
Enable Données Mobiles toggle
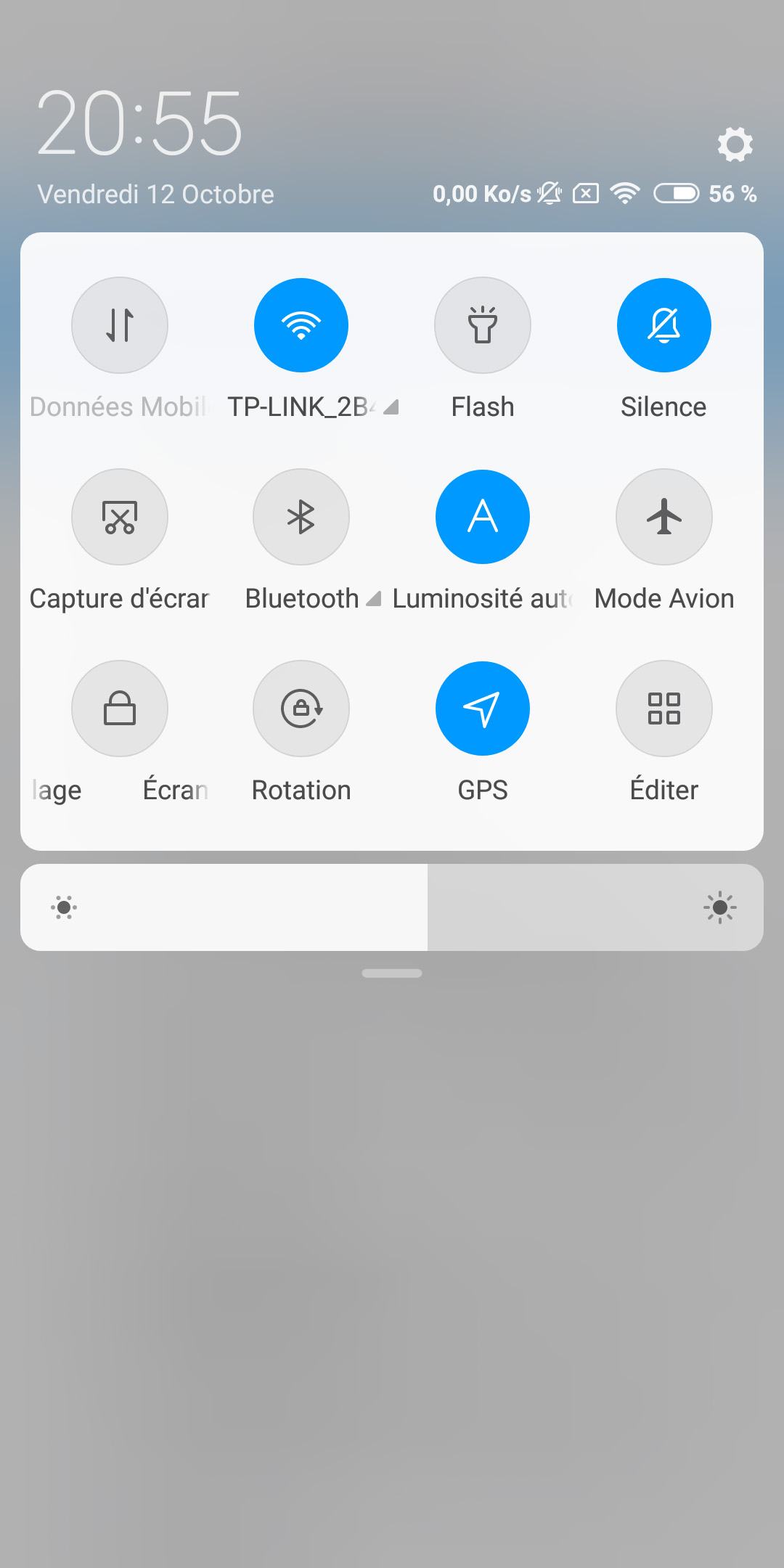pyautogui.click(x=120, y=325)
